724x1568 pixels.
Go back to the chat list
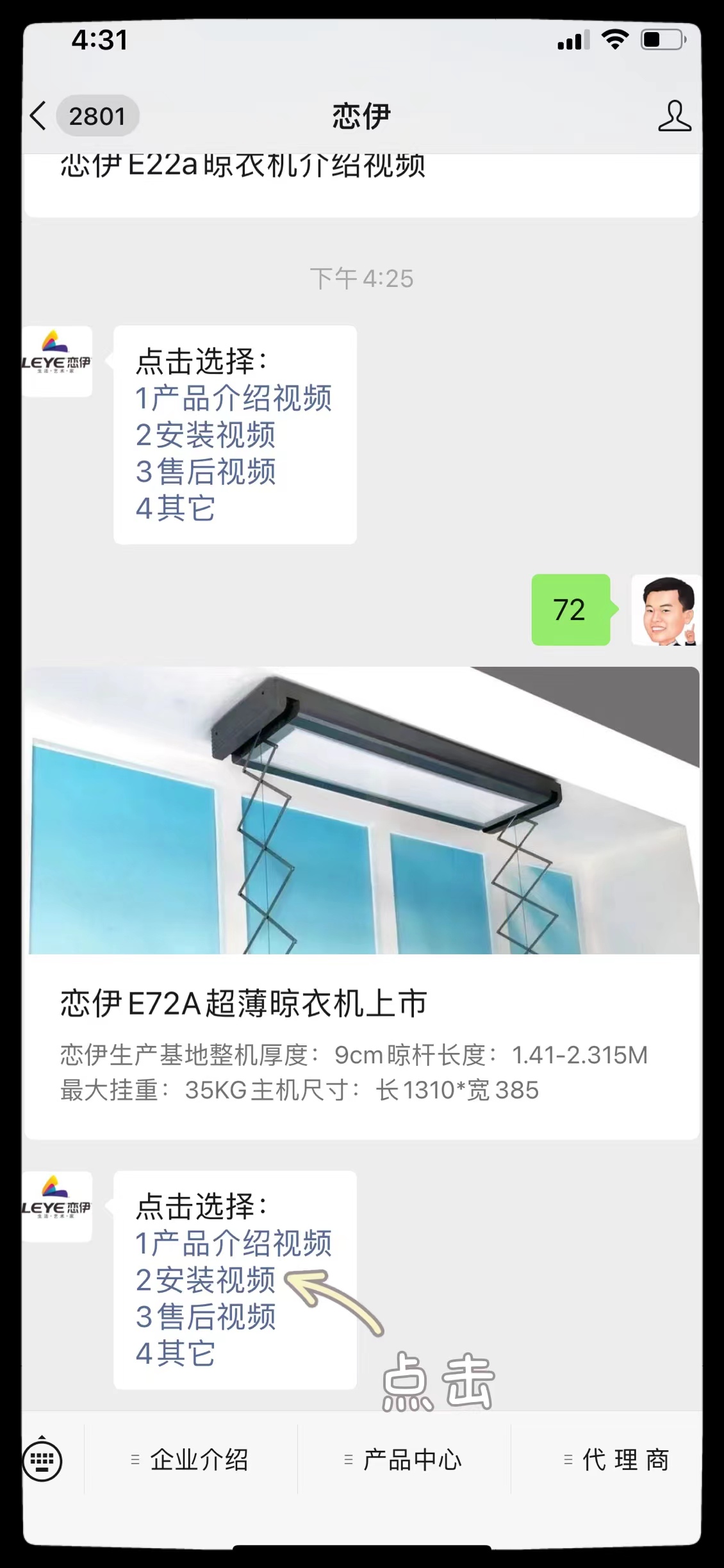click(x=40, y=117)
